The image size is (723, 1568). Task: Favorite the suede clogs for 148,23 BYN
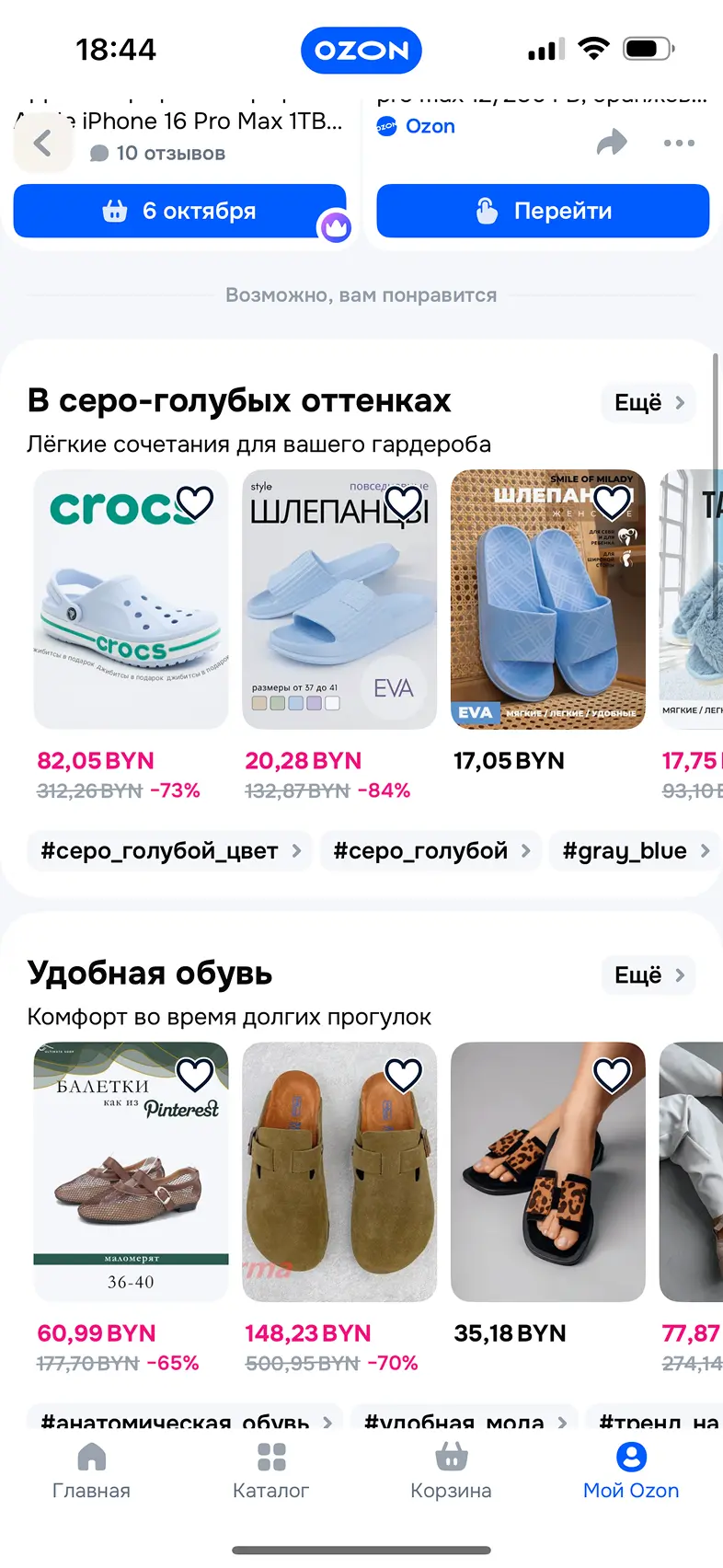pos(403,1074)
